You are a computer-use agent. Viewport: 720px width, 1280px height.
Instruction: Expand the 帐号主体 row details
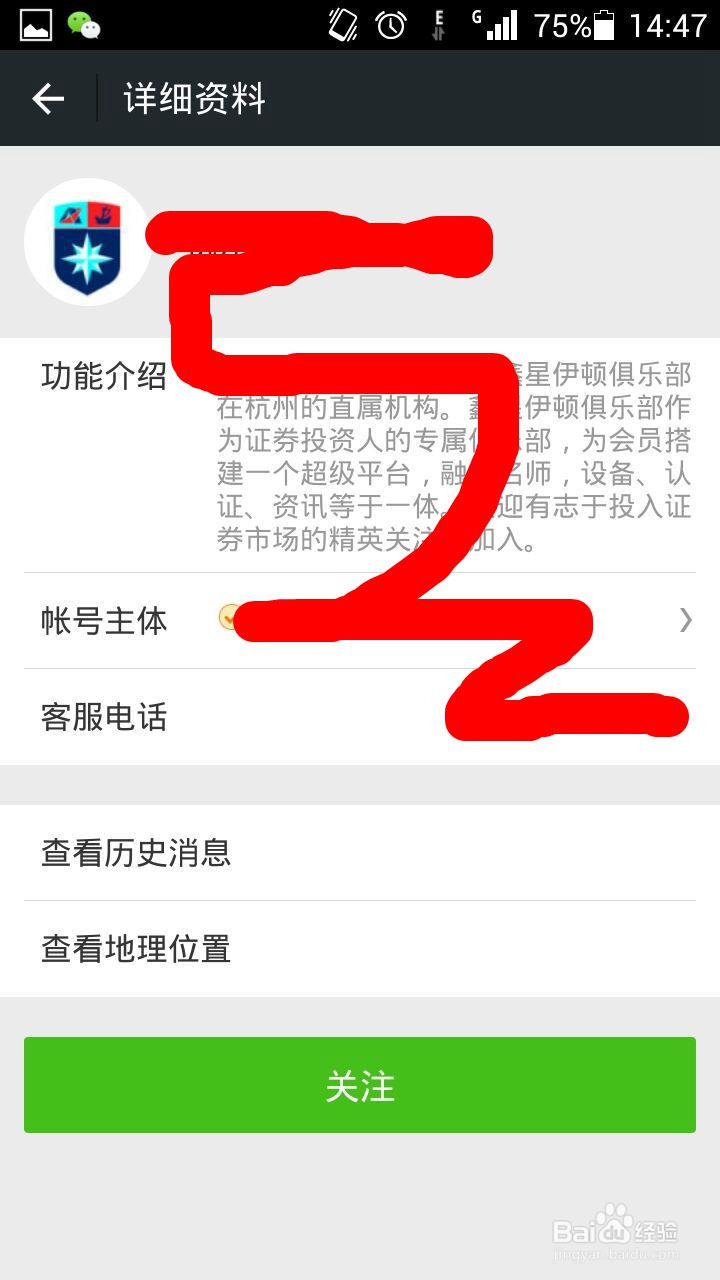360,620
